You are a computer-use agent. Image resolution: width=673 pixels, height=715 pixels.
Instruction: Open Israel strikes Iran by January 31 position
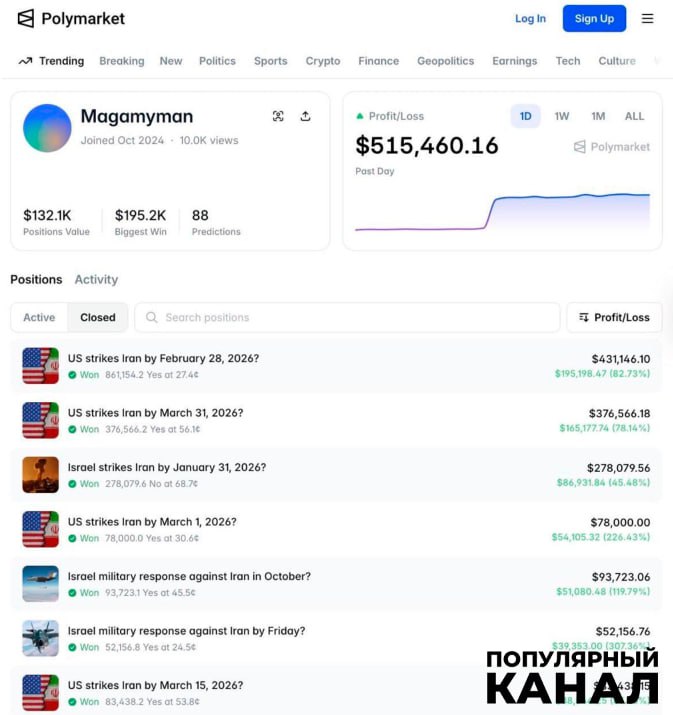point(167,467)
